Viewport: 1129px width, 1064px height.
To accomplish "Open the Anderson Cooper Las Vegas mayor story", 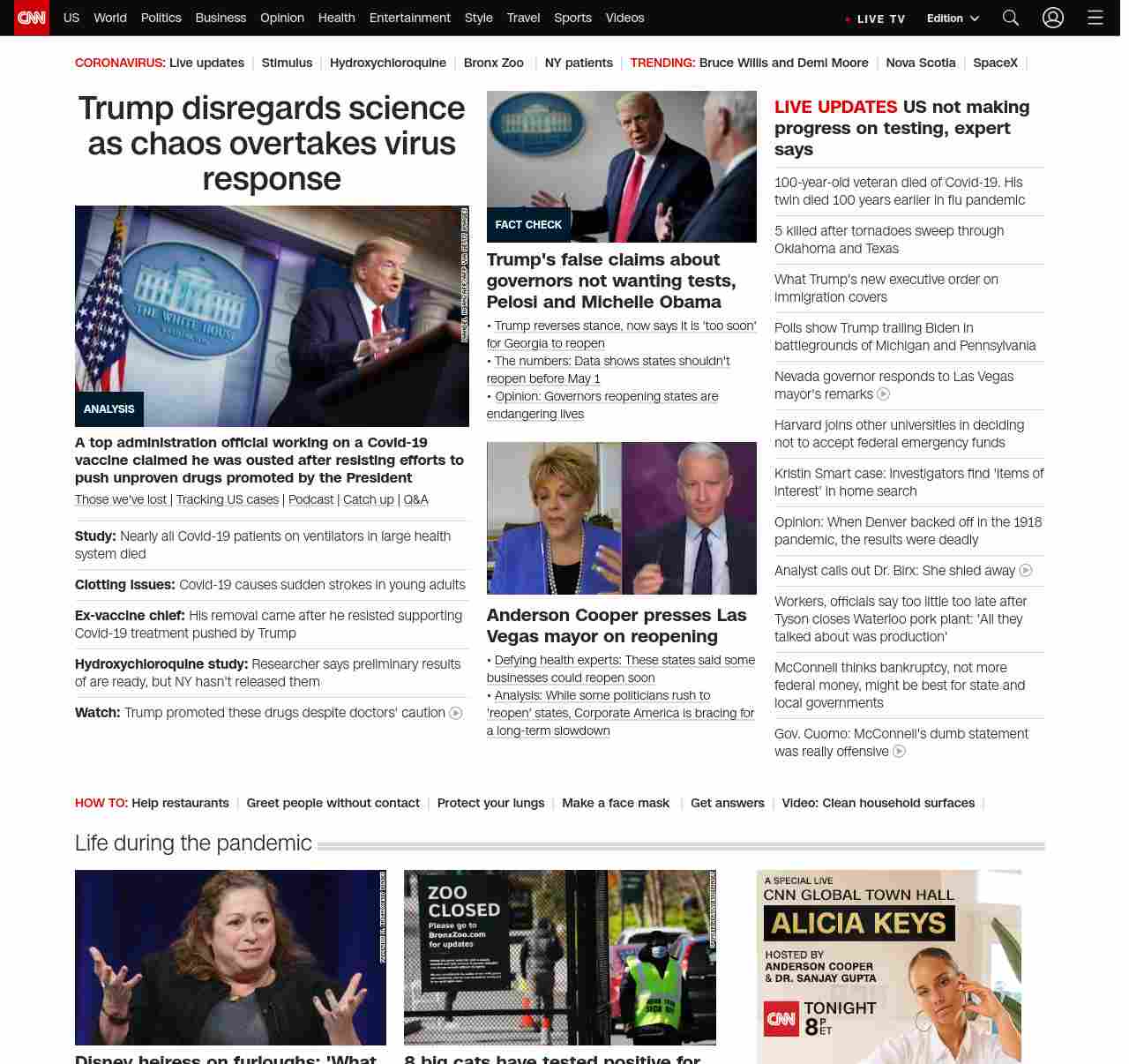I will [x=616, y=626].
